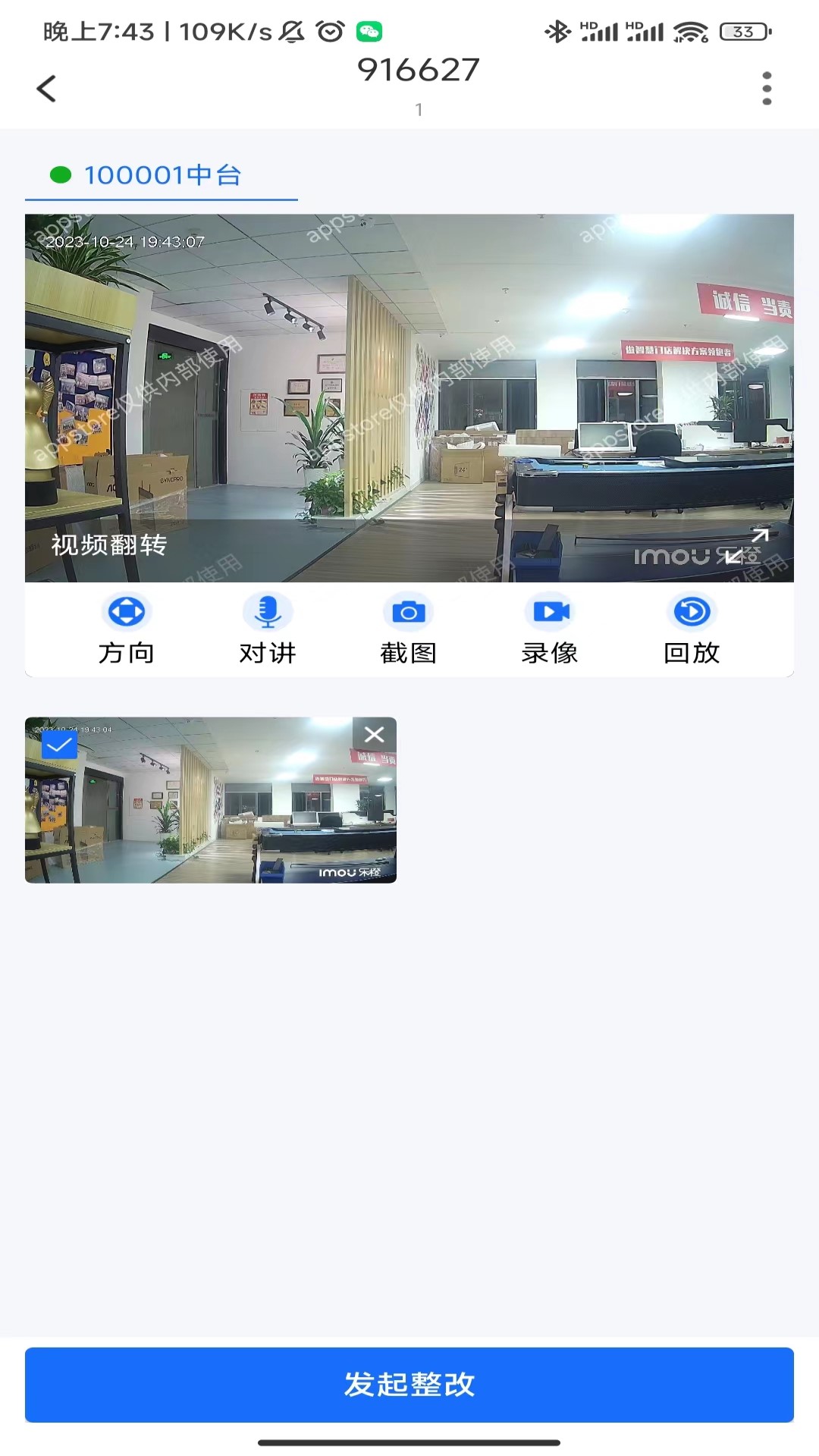
Task: Expand the page indicator under 916627
Action: [x=419, y=109]
